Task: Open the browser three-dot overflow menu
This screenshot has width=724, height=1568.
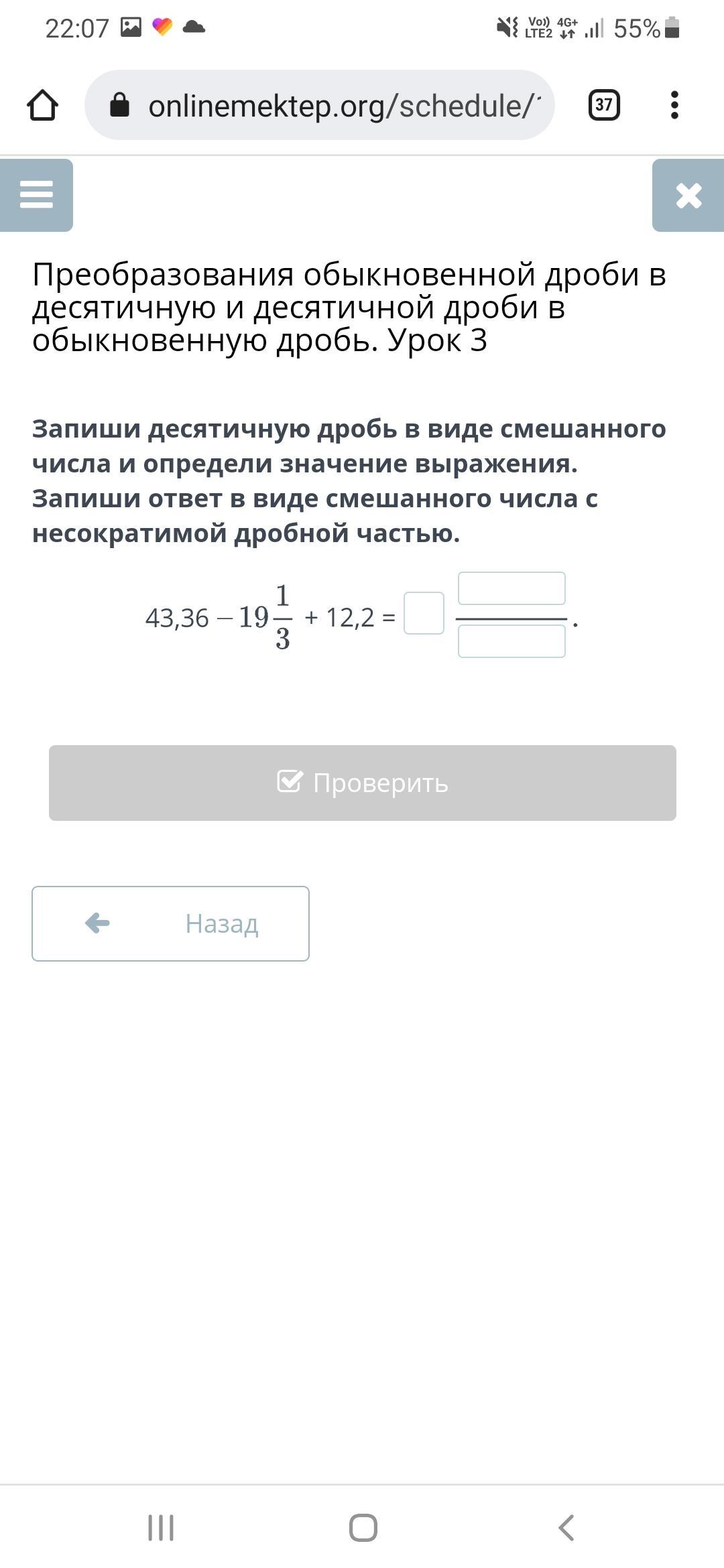Action: pyautogui.click(x=674, y=105)
